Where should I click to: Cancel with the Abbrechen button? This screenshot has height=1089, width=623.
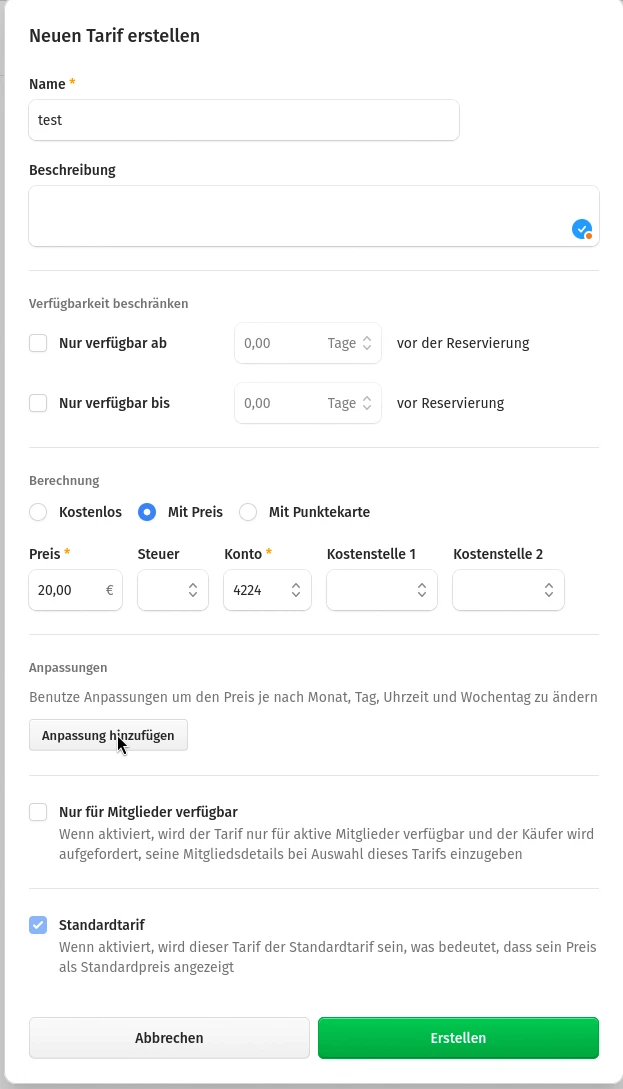(169, 1038)
